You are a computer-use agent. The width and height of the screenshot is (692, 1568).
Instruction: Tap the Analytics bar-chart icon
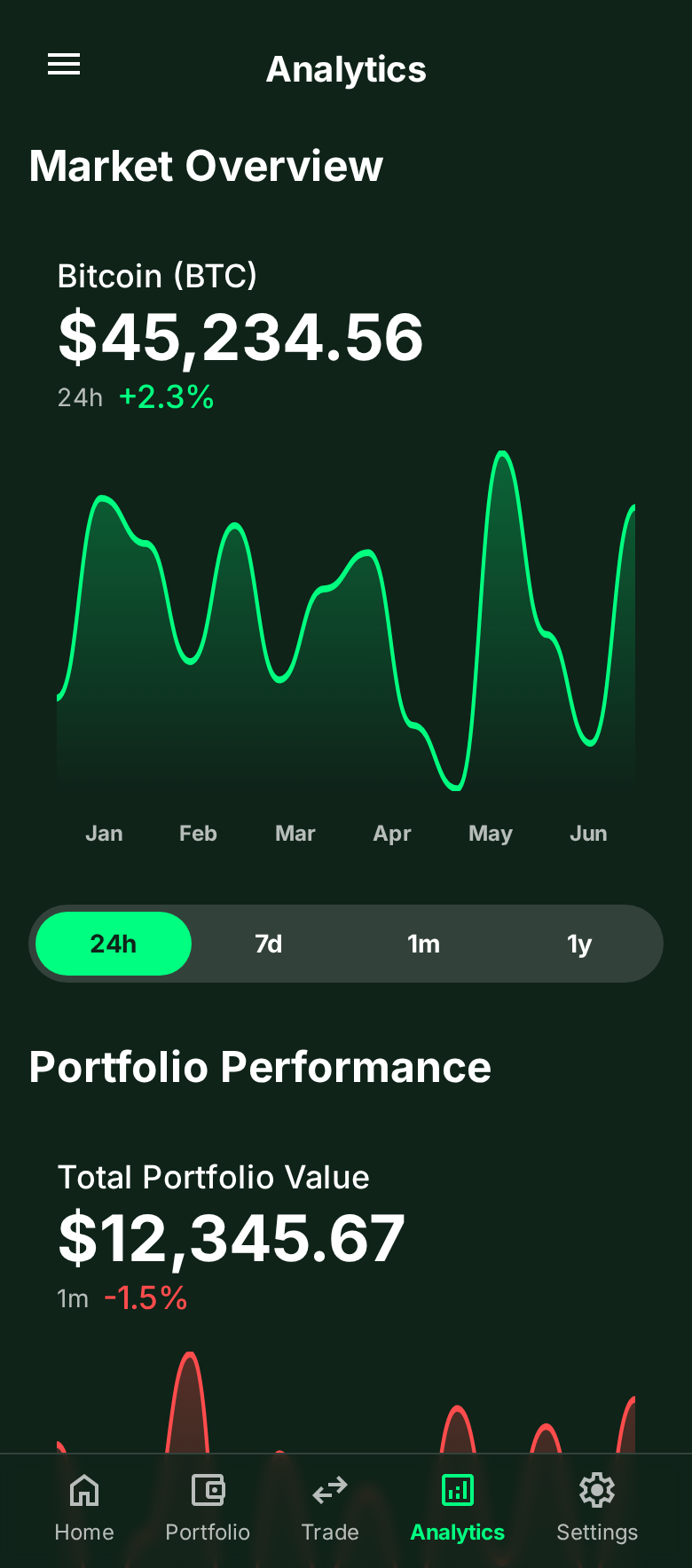457,1490
